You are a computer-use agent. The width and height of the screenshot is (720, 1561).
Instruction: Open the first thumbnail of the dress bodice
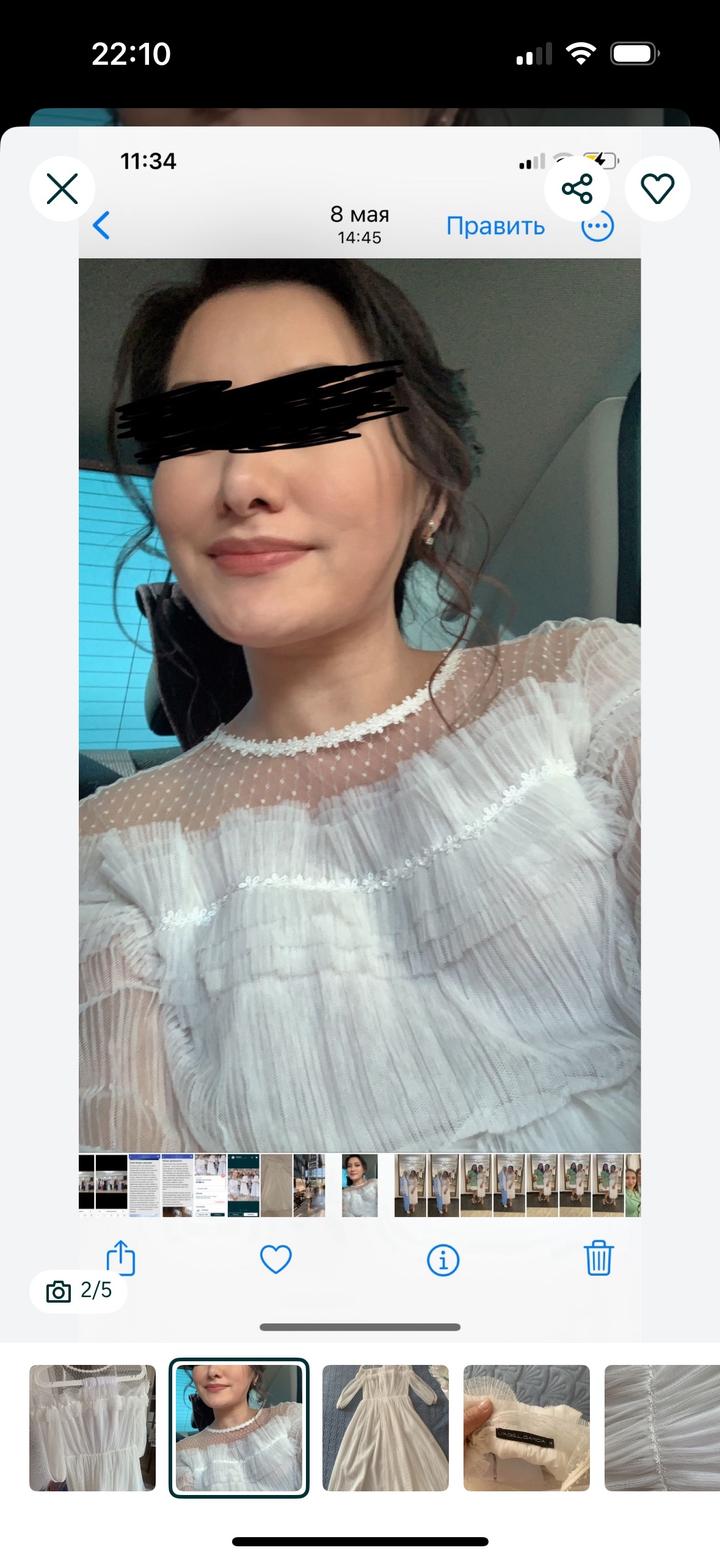(92, 1428)
